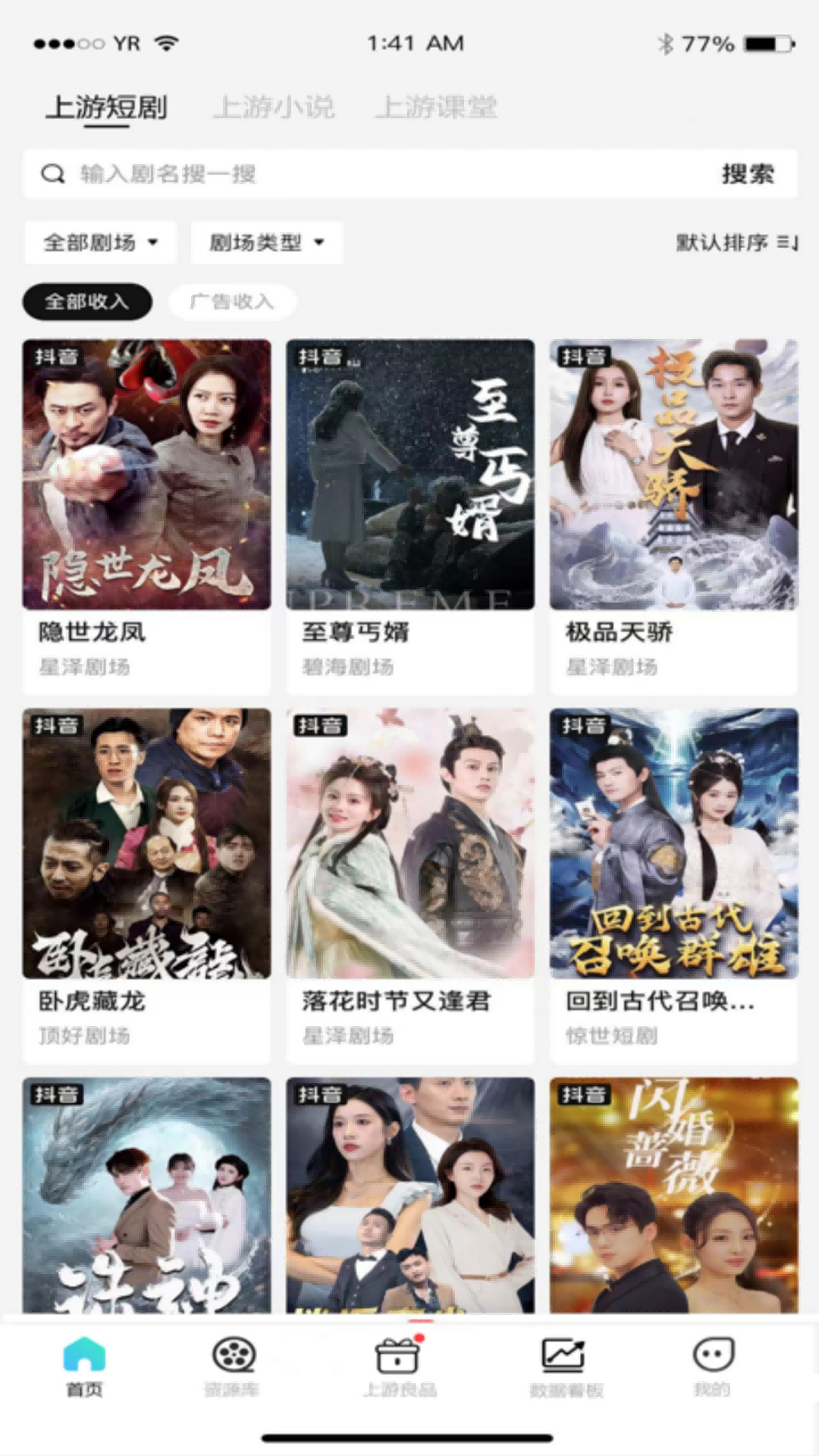
Task: Open the 我的 profile icon
Action: coord(711,1354)
